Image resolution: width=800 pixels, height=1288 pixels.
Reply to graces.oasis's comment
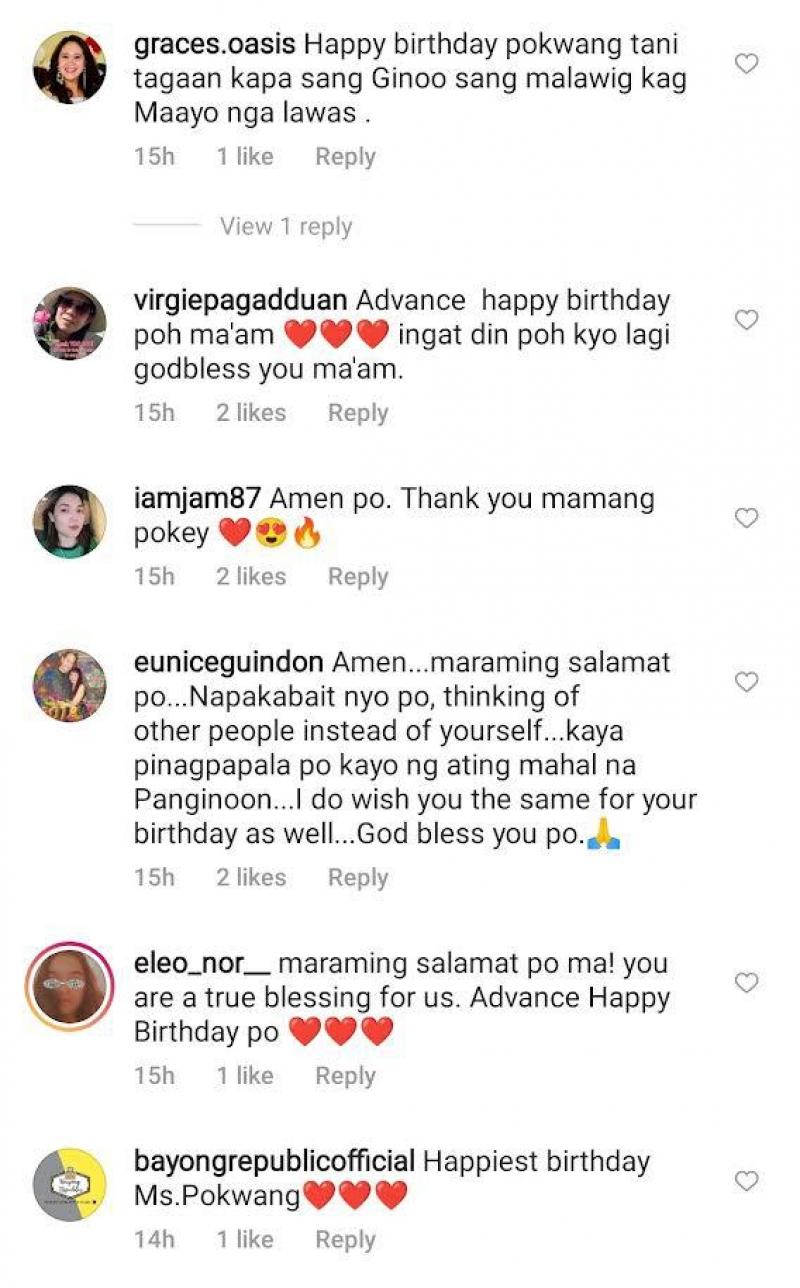pos(345,157)
